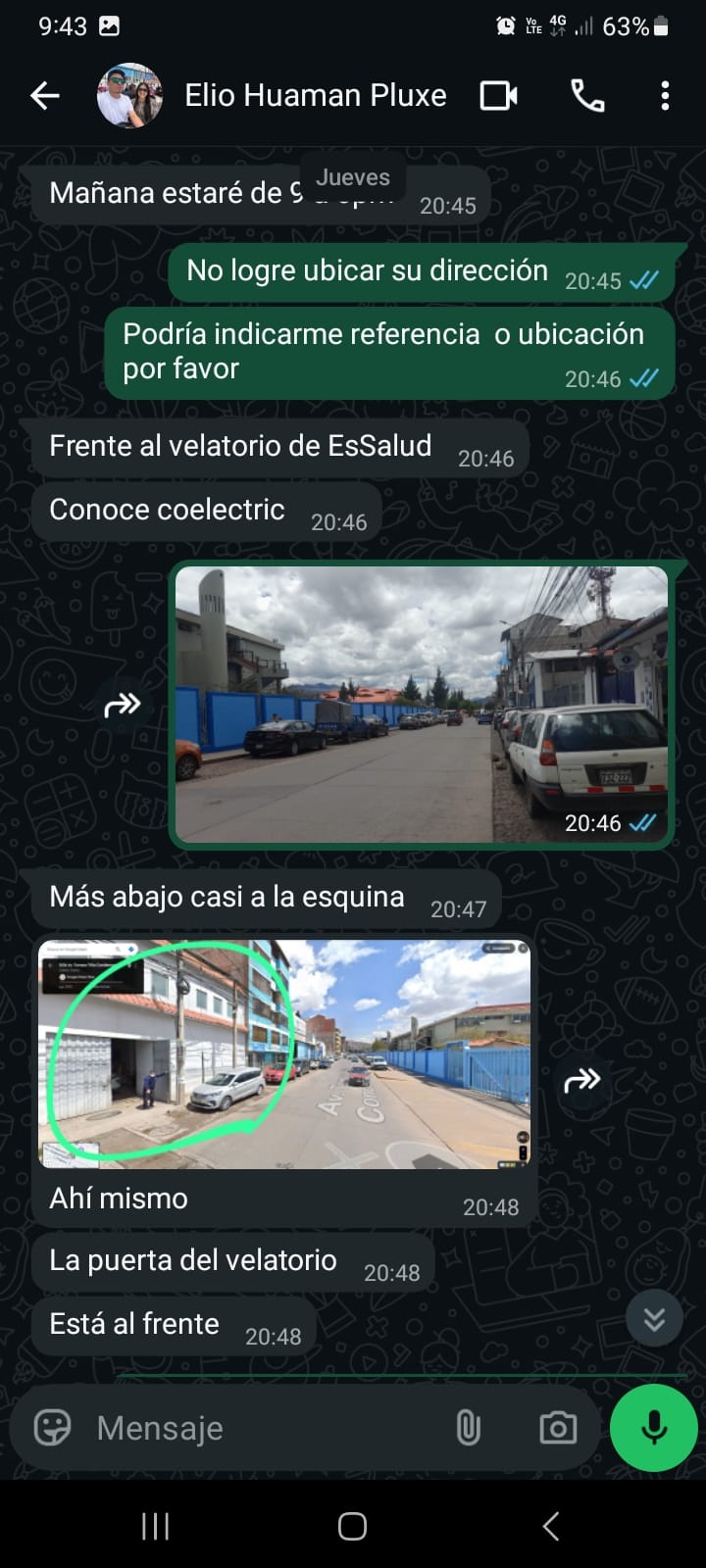Open the camera from the message bar
The width and height of the screenshot is (706, 1568).
tap(558, 1428)
